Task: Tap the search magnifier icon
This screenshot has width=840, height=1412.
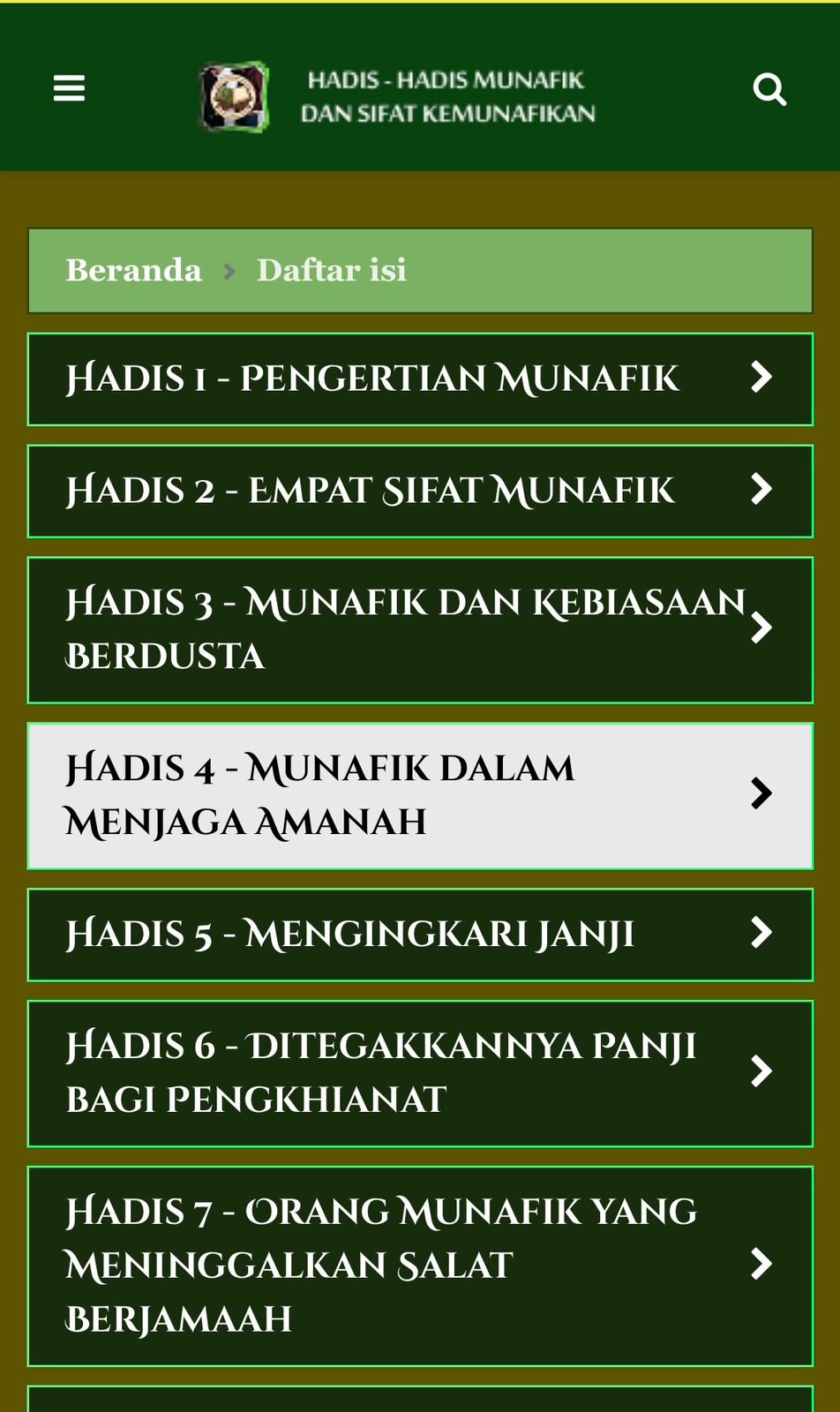Action: click(769, 89)
